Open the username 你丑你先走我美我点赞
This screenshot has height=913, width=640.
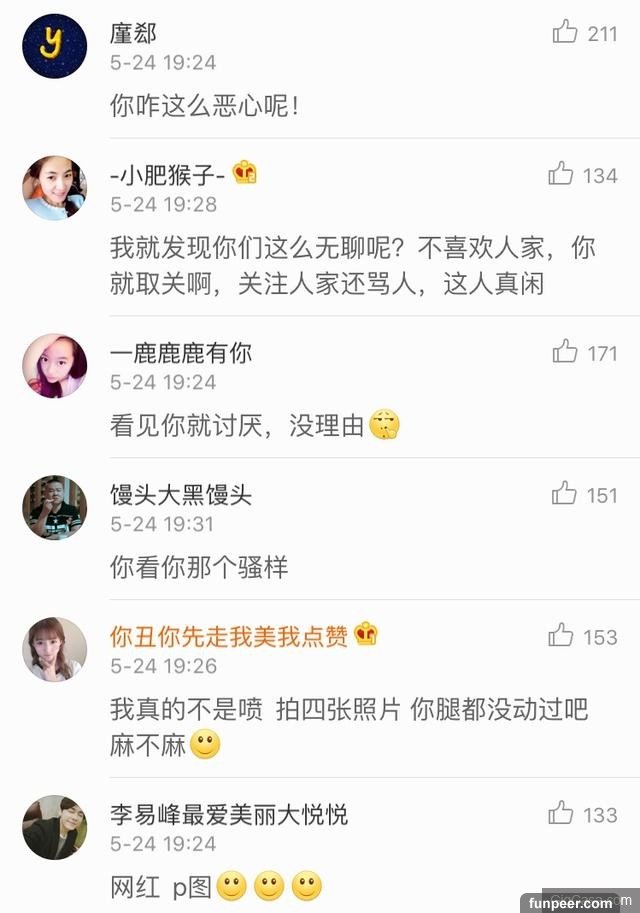coord(229,636)
